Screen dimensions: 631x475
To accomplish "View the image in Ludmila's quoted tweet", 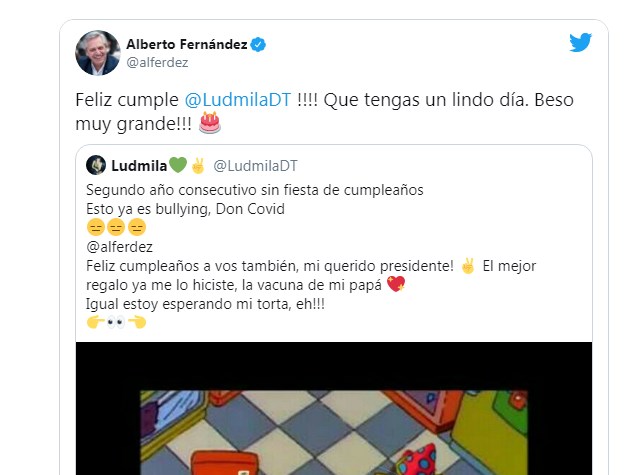I will (334, 410).
